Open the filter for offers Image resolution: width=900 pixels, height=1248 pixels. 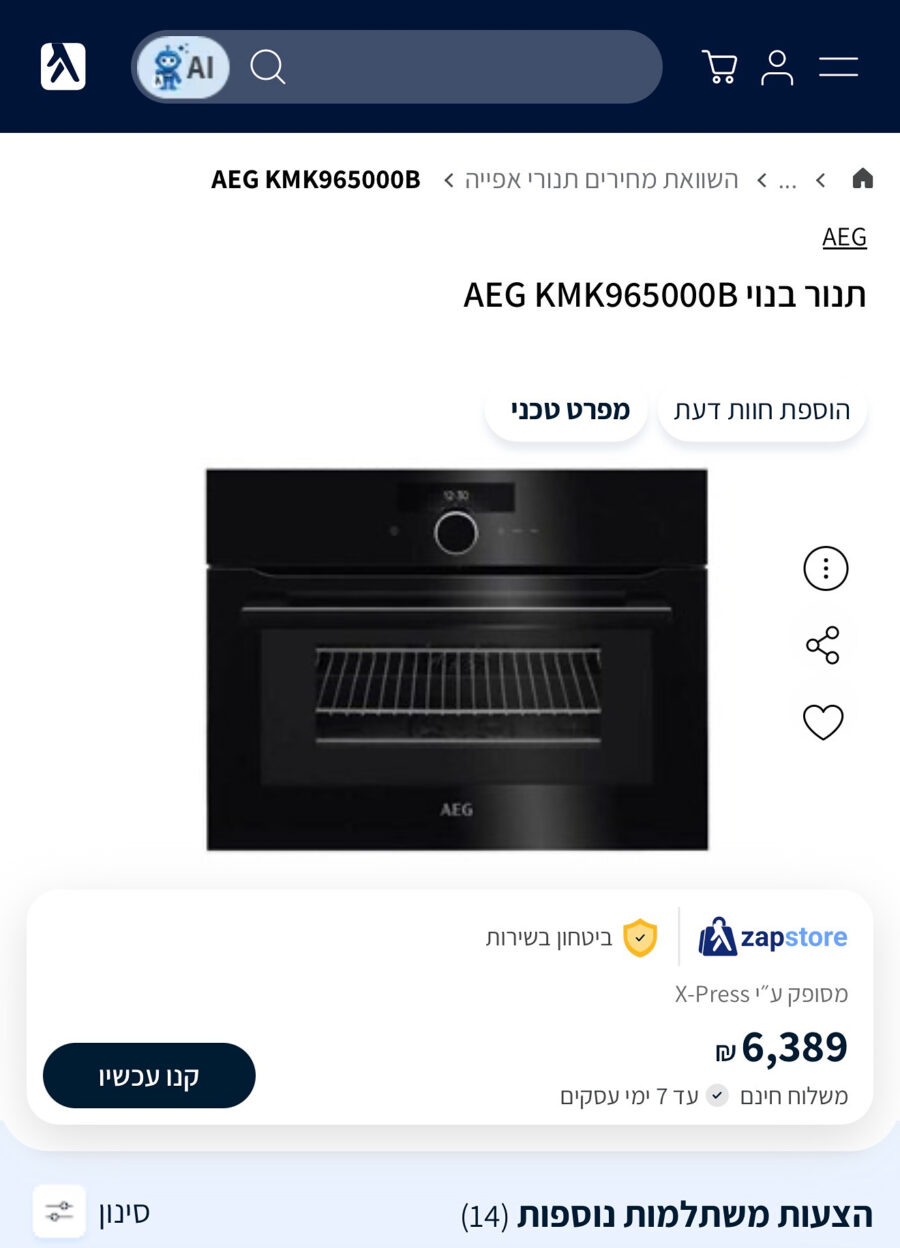click(92, 1213)
